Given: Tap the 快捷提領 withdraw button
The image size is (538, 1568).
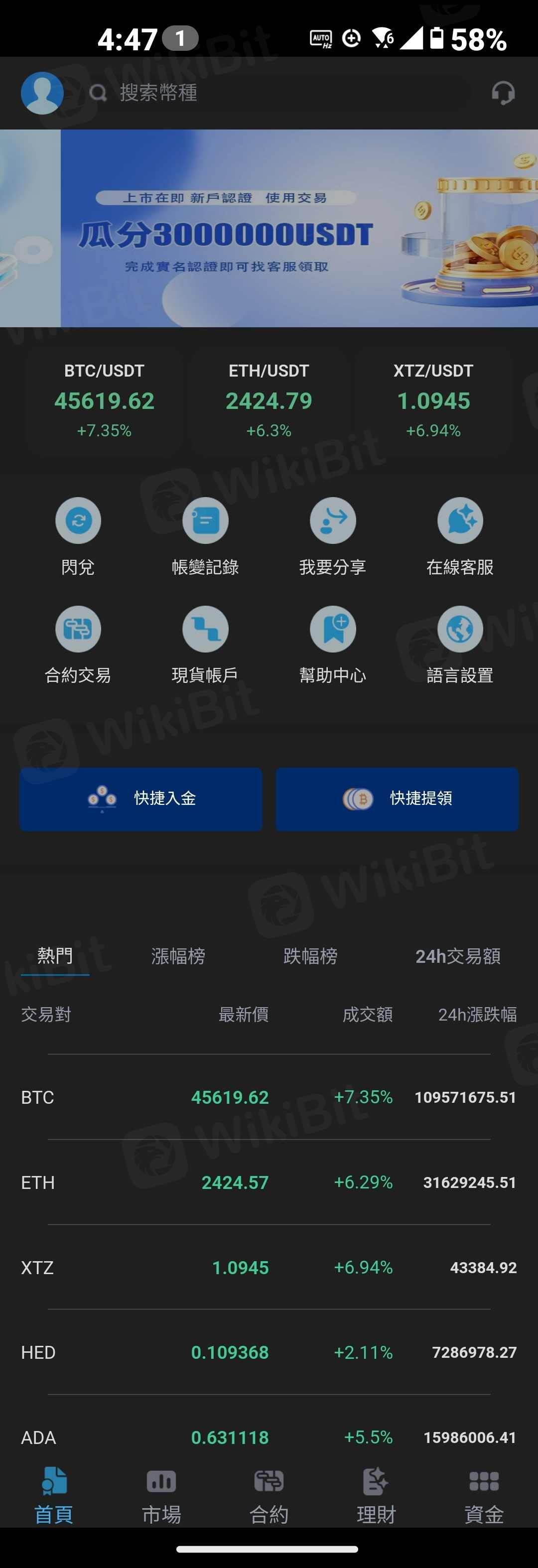Looking at the screenshot, I should [397, 798].
